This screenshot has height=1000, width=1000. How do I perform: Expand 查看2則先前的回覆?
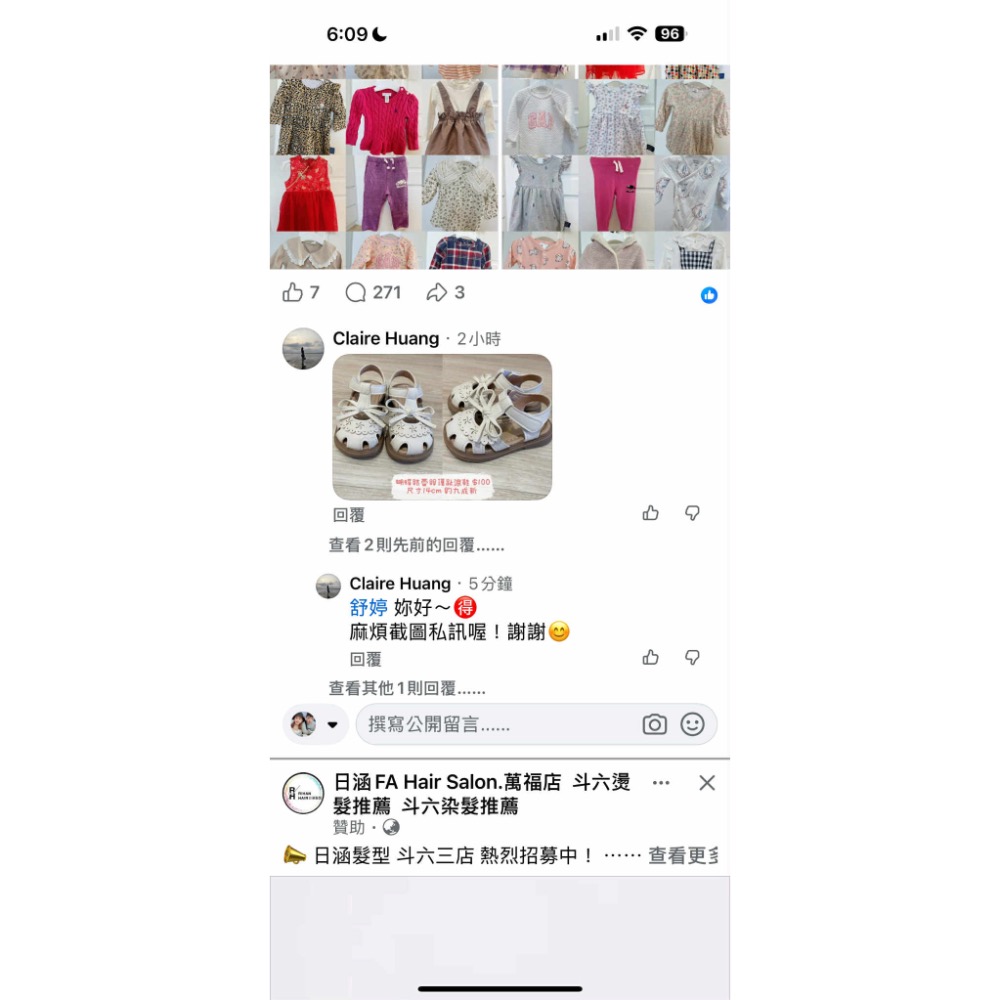pos(416,545)
